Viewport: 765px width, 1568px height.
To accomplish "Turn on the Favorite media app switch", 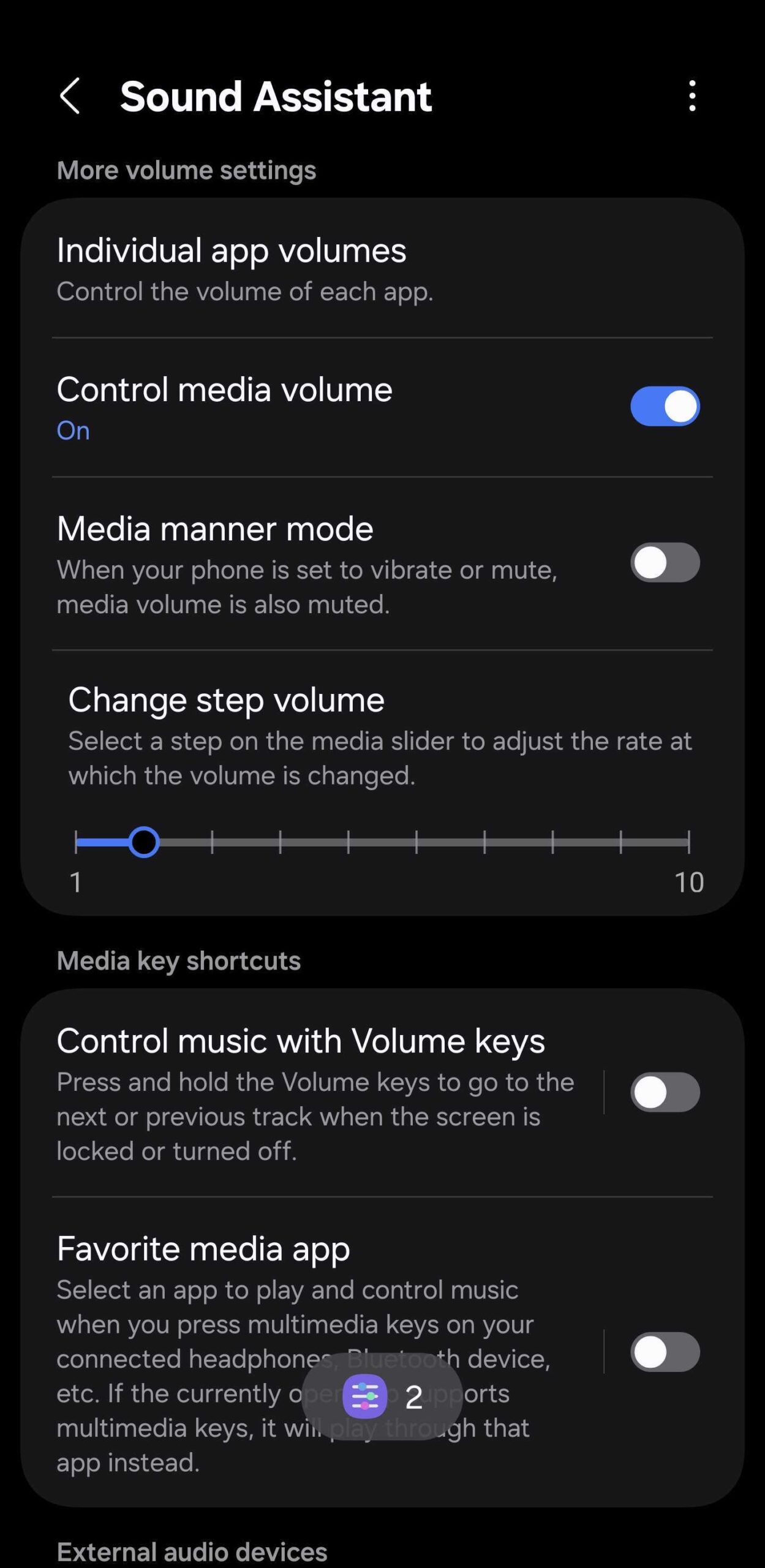I will click(x=665, y=1352).
